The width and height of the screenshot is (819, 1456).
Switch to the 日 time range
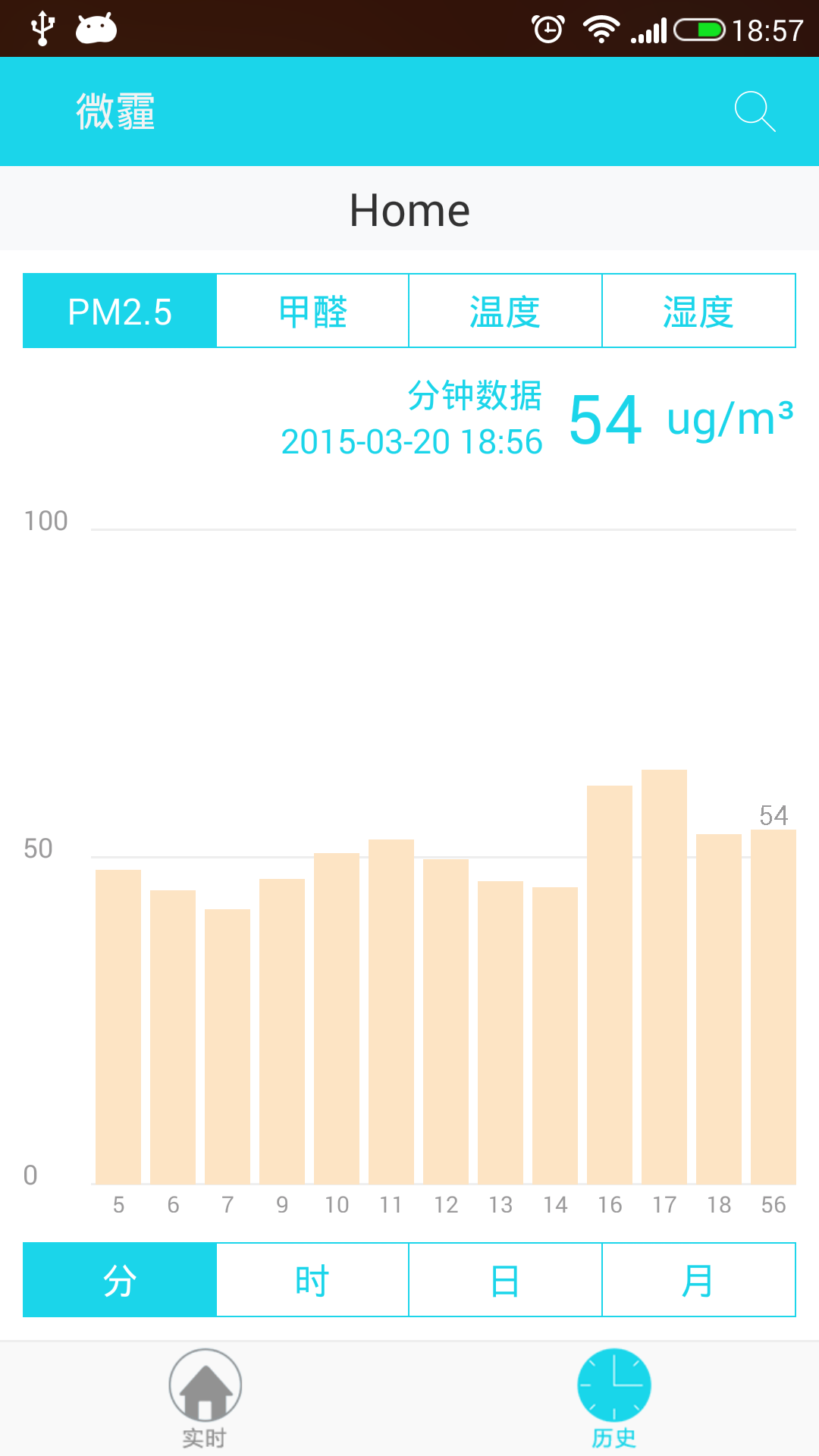[506, 1280]
